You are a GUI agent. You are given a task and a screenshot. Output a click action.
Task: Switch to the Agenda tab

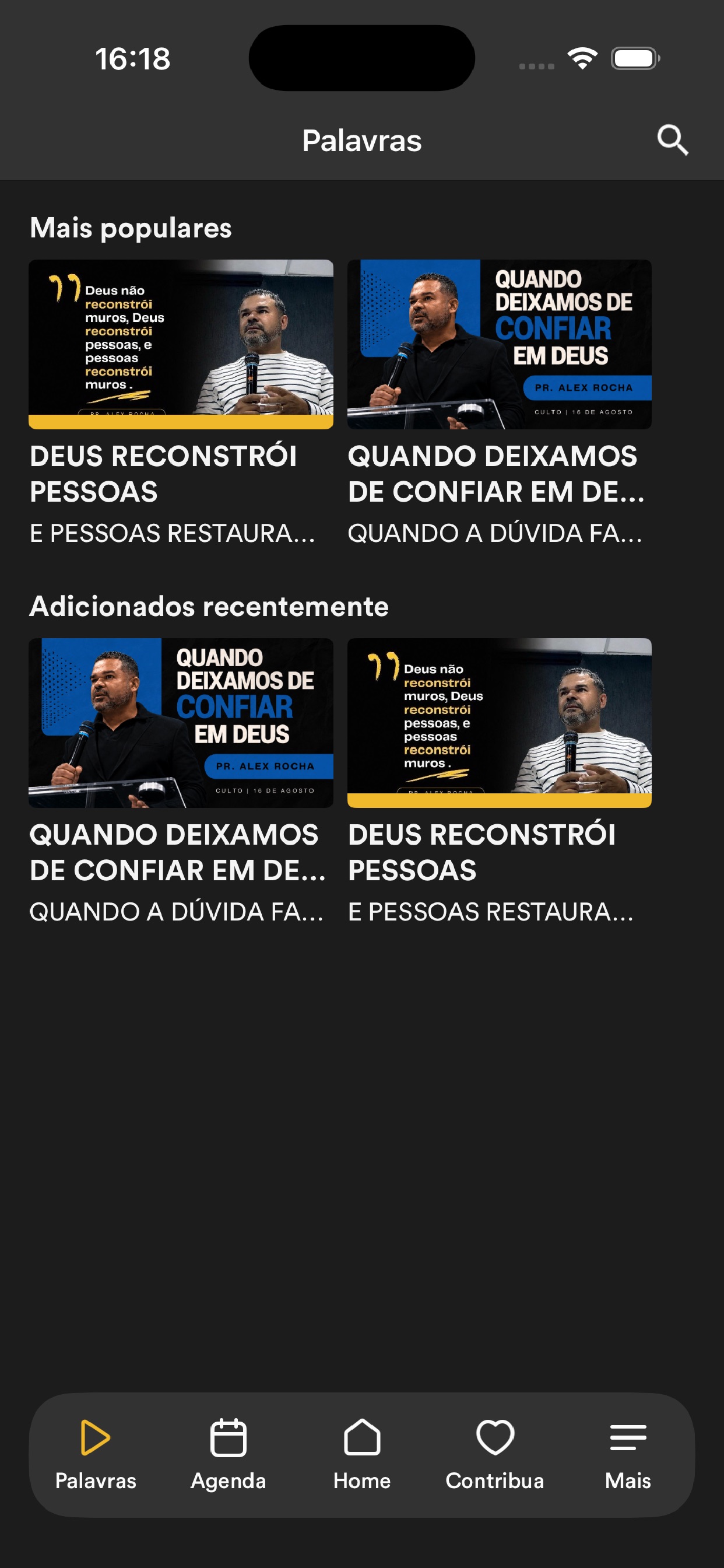(228, 1454)
